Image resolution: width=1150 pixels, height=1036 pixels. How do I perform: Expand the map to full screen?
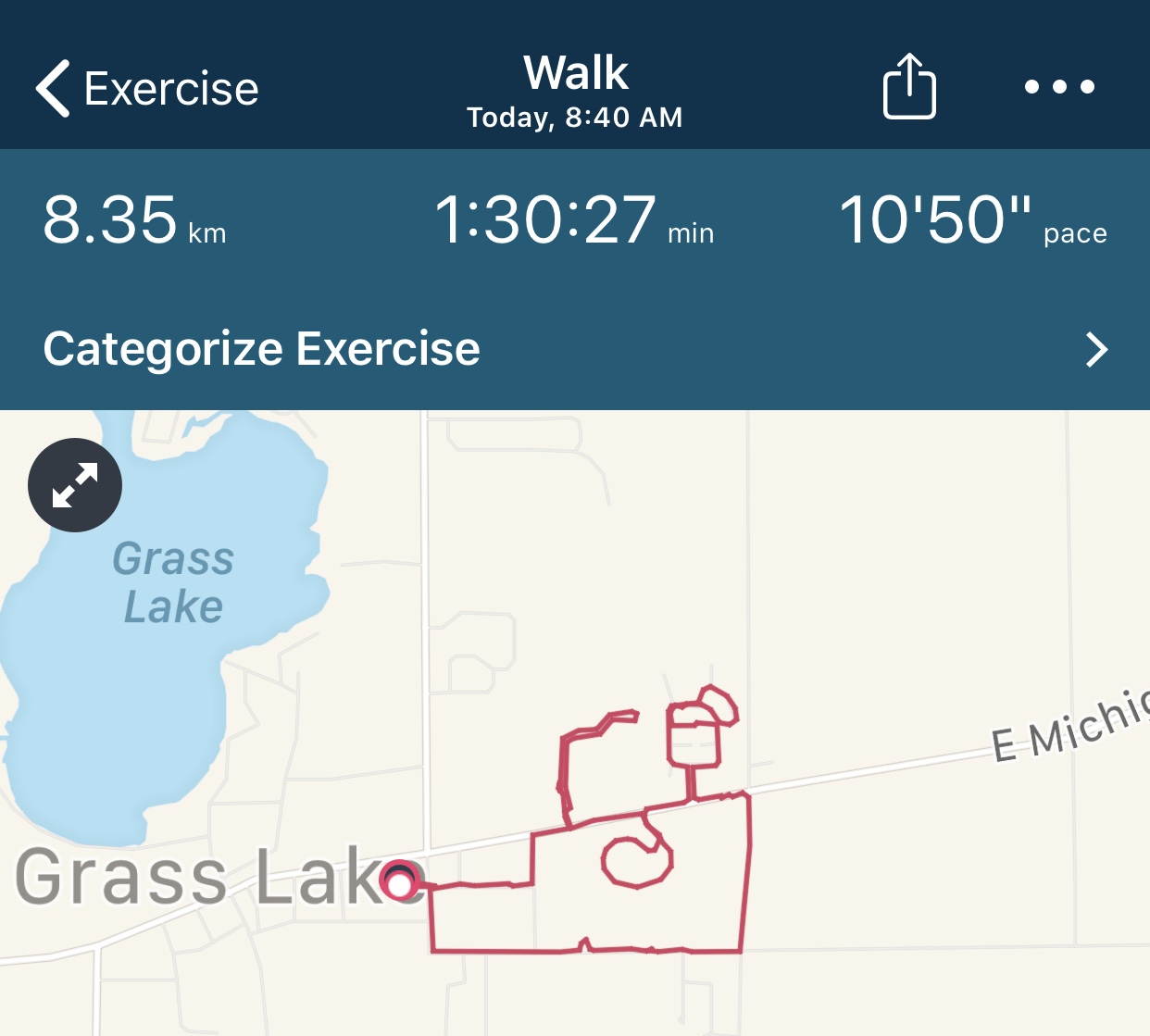coord(75,485)
